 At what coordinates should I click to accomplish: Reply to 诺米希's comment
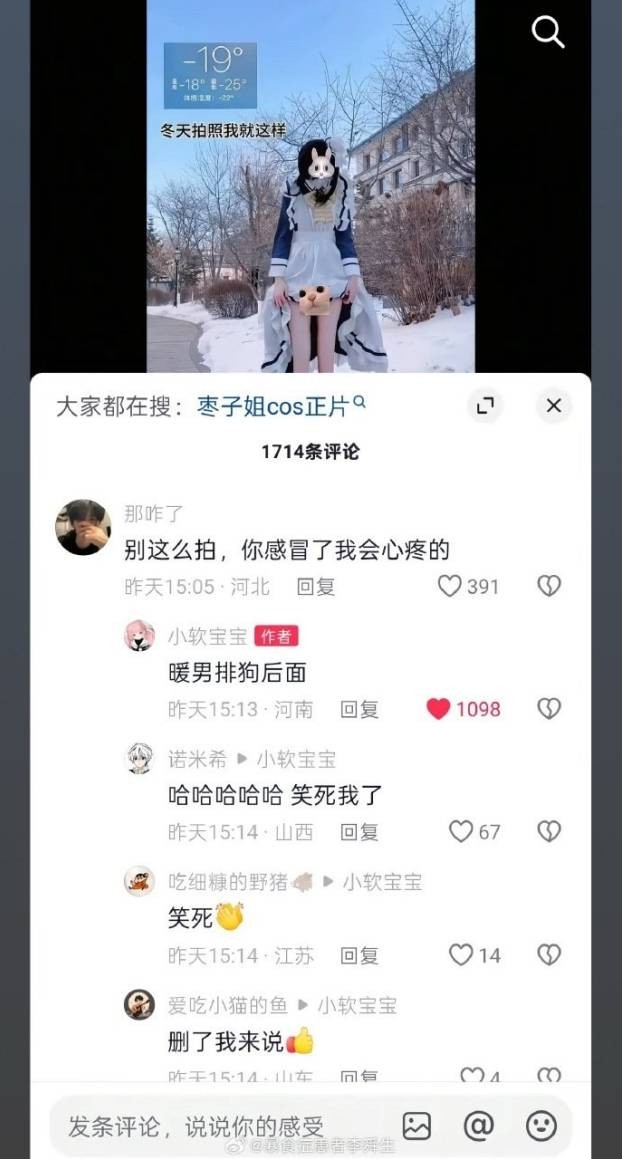pos(359,831)
